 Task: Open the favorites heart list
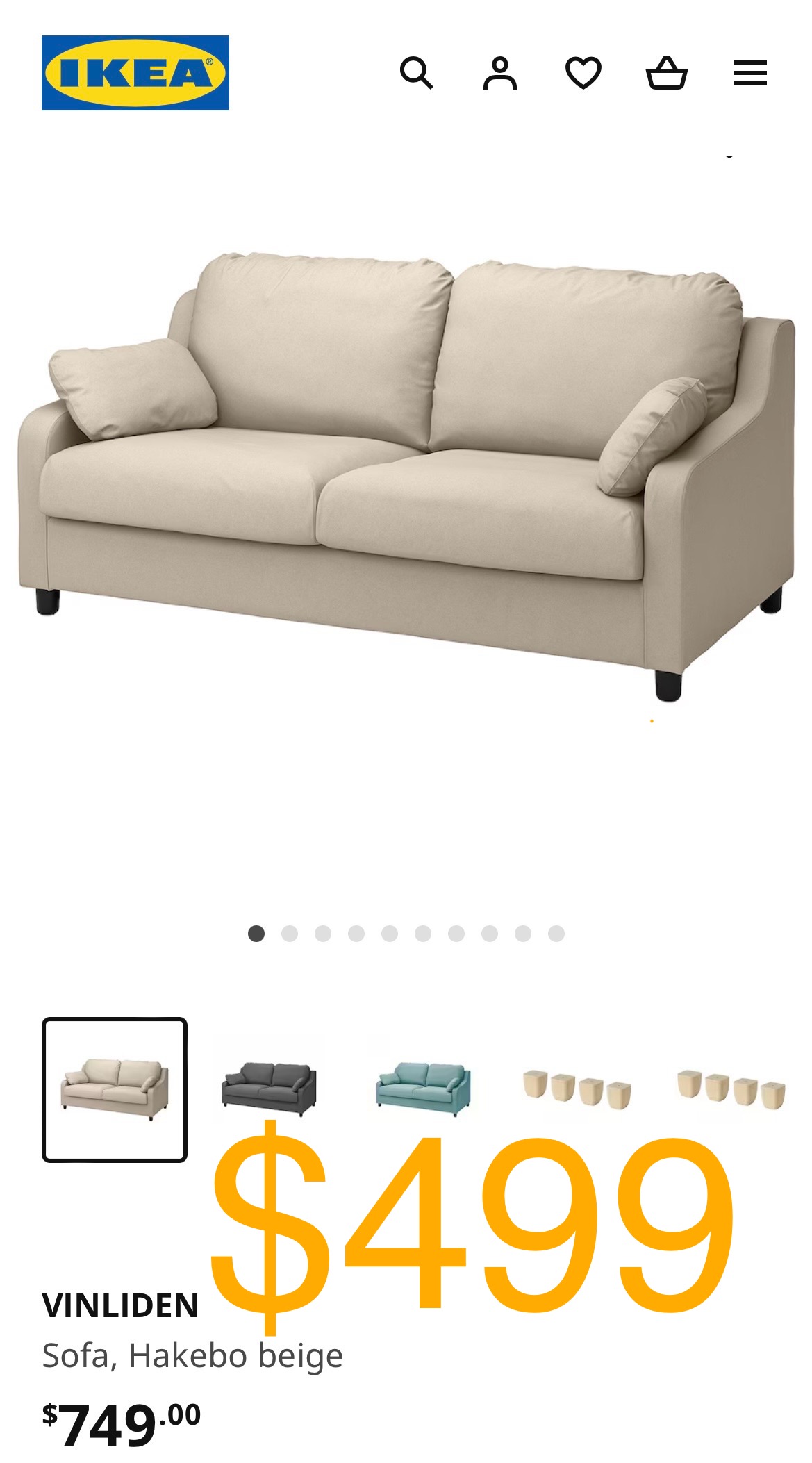[583, 73]
